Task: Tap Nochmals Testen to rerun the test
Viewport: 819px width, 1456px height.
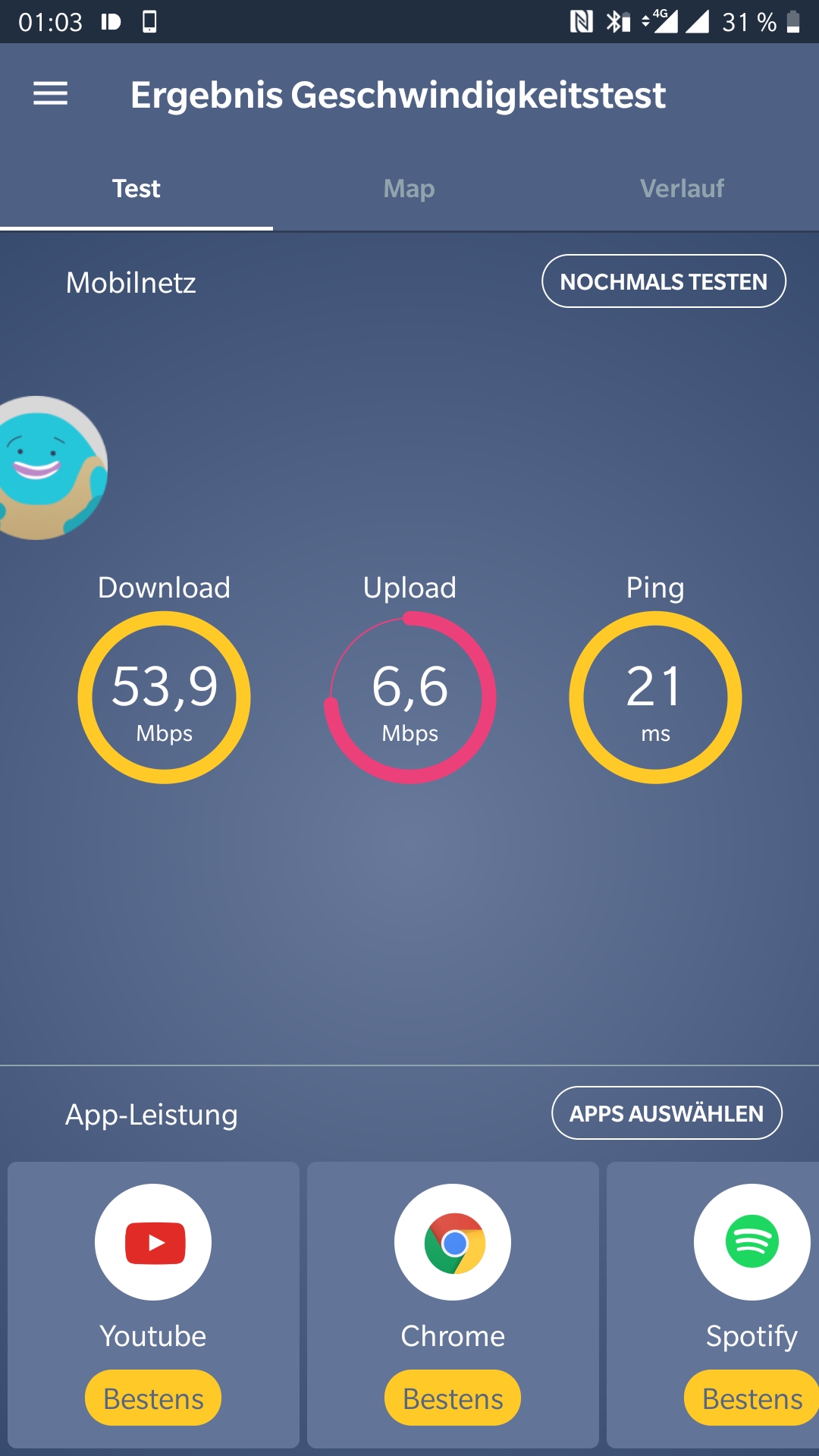Action: (664, 281)
